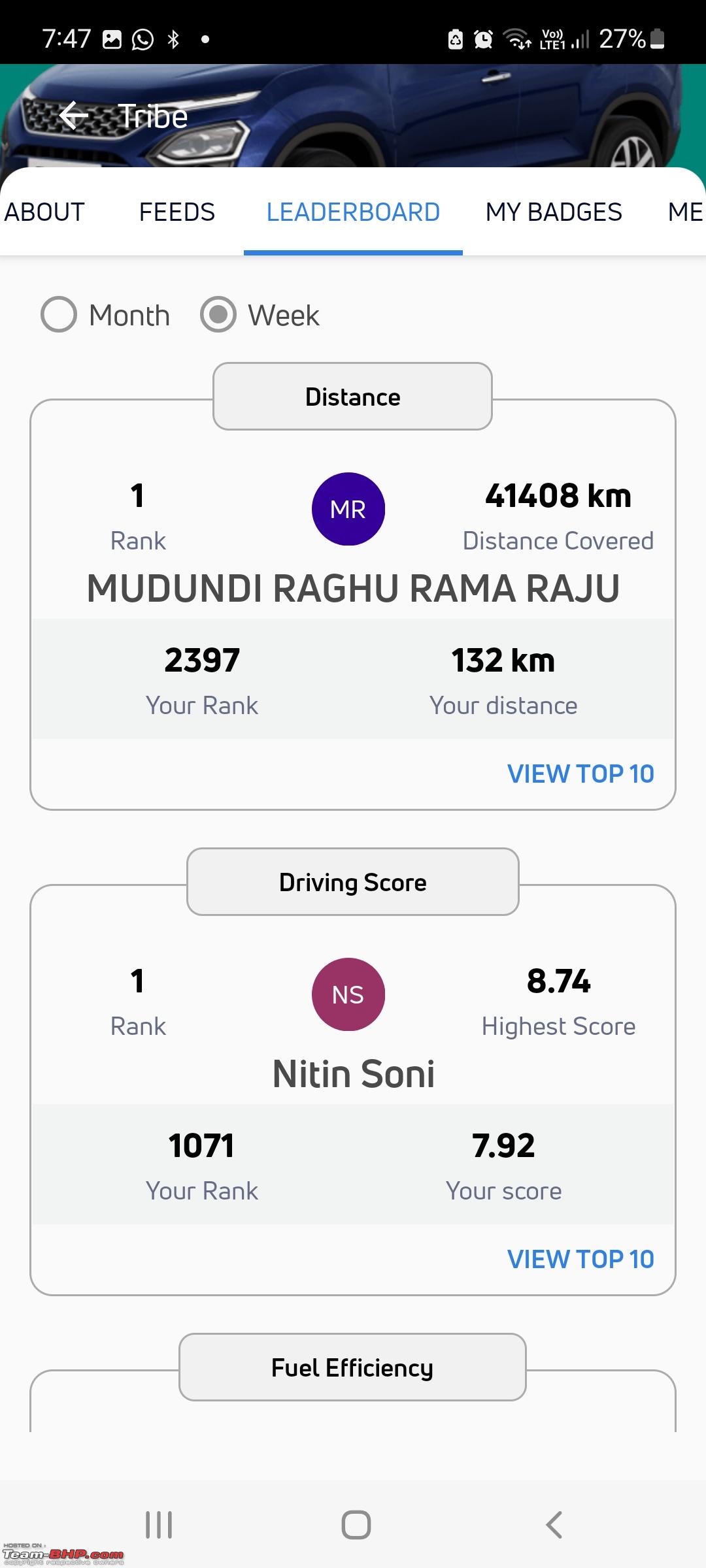View top 10 in the Driving Score card

coord(580,1259)
